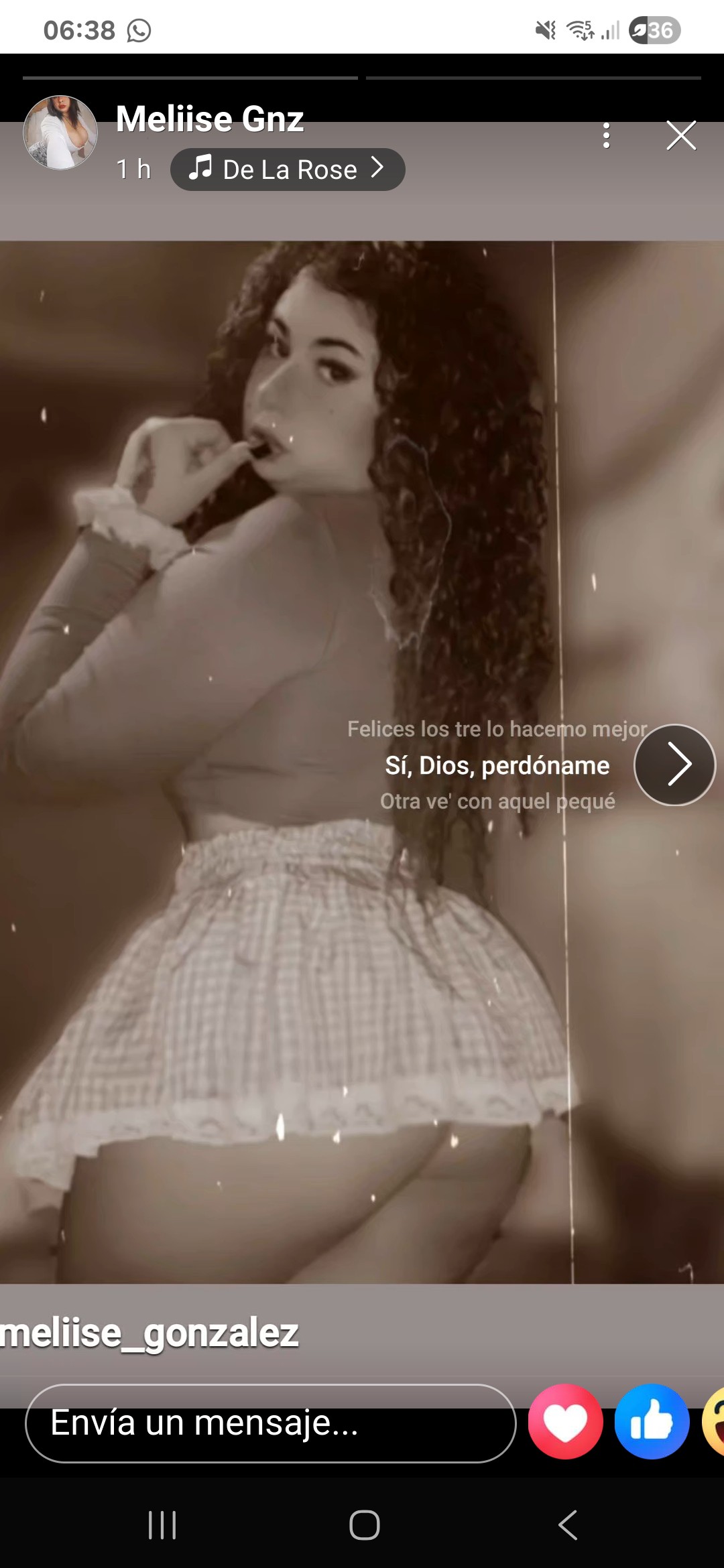This screenshot has width=724, height=1568.
Task: Open Meliise Gnz's profile picture
Action: 60,133
